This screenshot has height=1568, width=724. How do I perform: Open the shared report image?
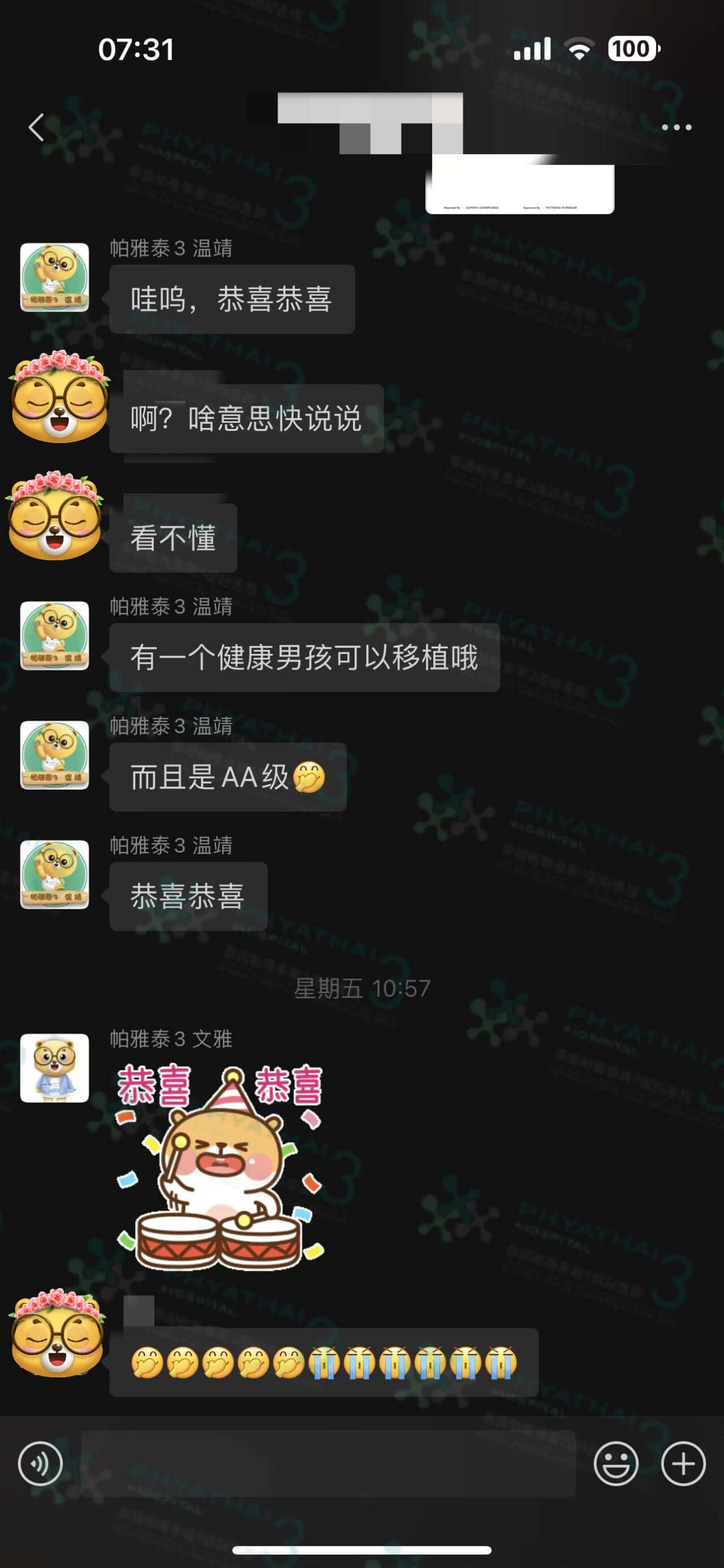(519, 185)
